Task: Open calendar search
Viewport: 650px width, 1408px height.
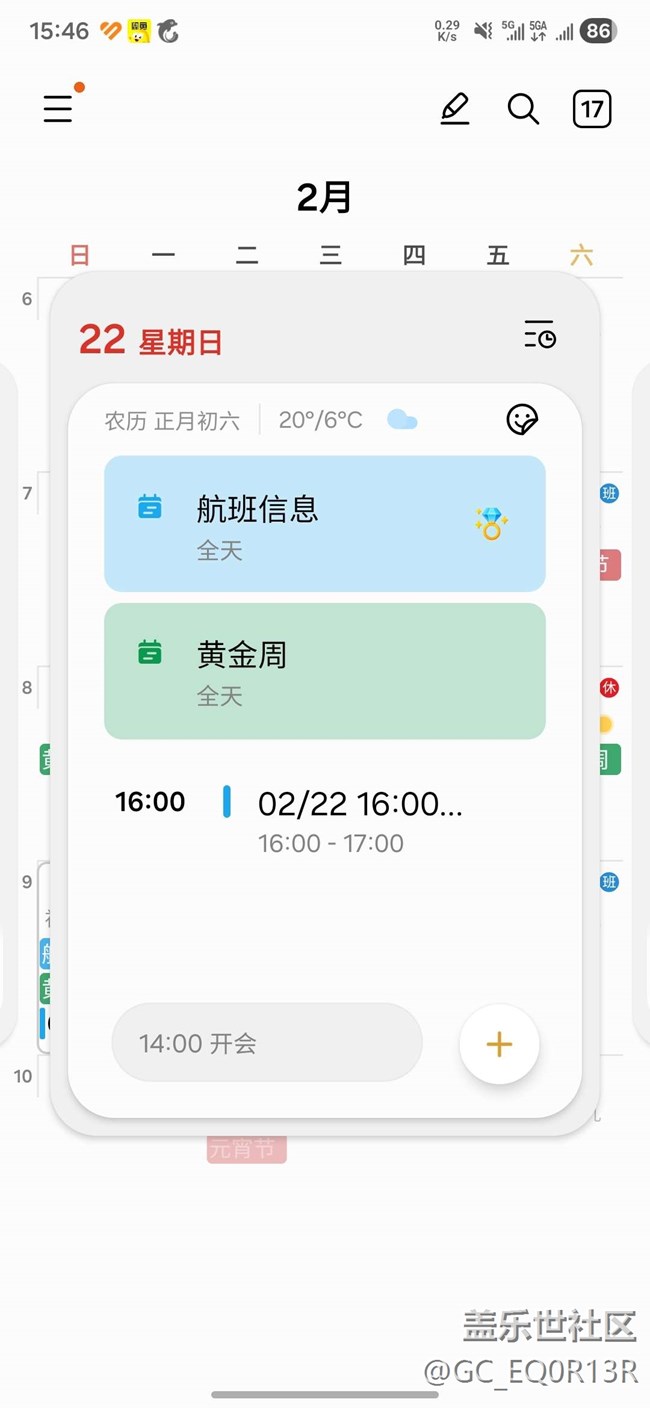Action: pos(523,108)
